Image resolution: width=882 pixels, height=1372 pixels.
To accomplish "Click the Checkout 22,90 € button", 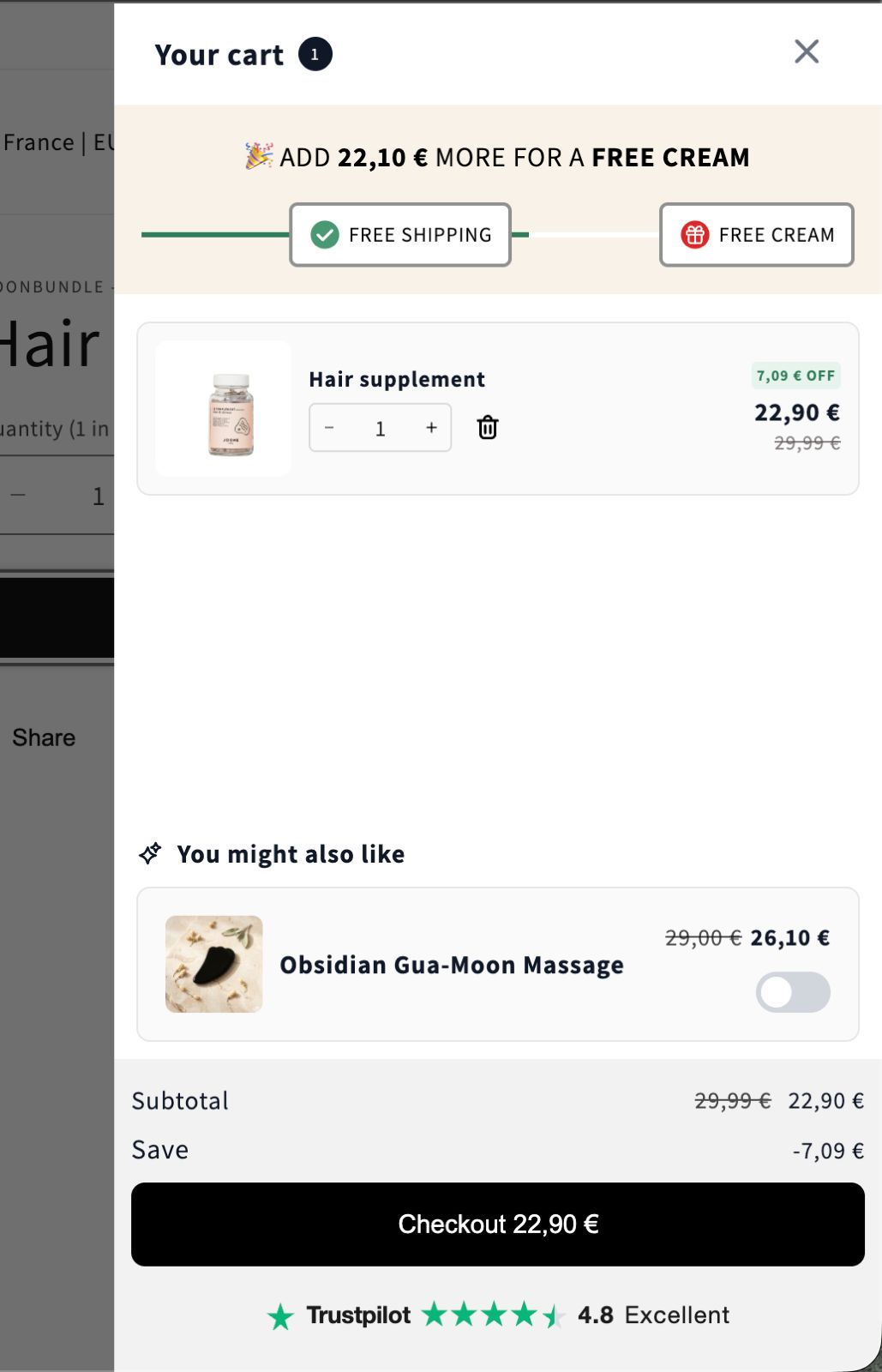I will (498, 1224).
